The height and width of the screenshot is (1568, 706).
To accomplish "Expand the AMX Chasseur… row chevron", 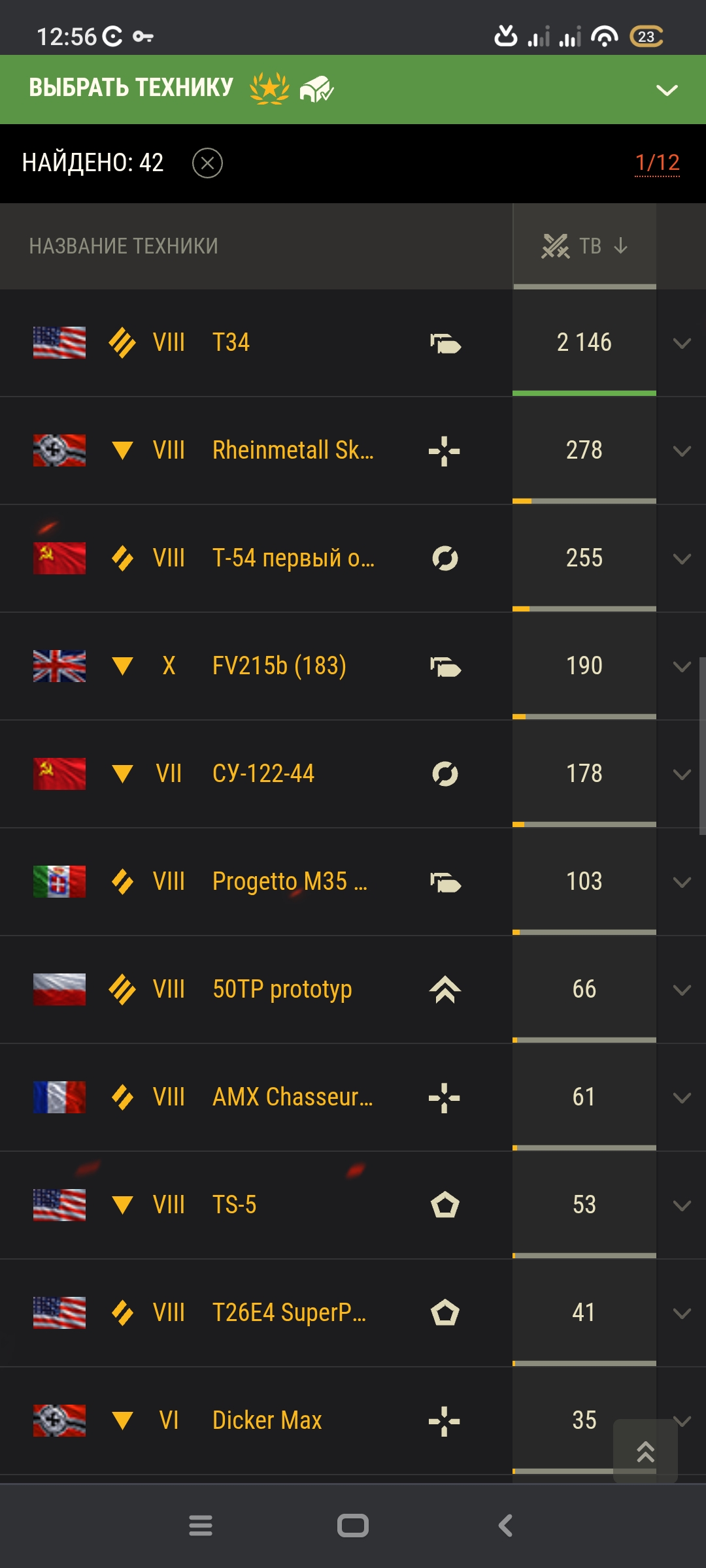I will click(682, 1098).
